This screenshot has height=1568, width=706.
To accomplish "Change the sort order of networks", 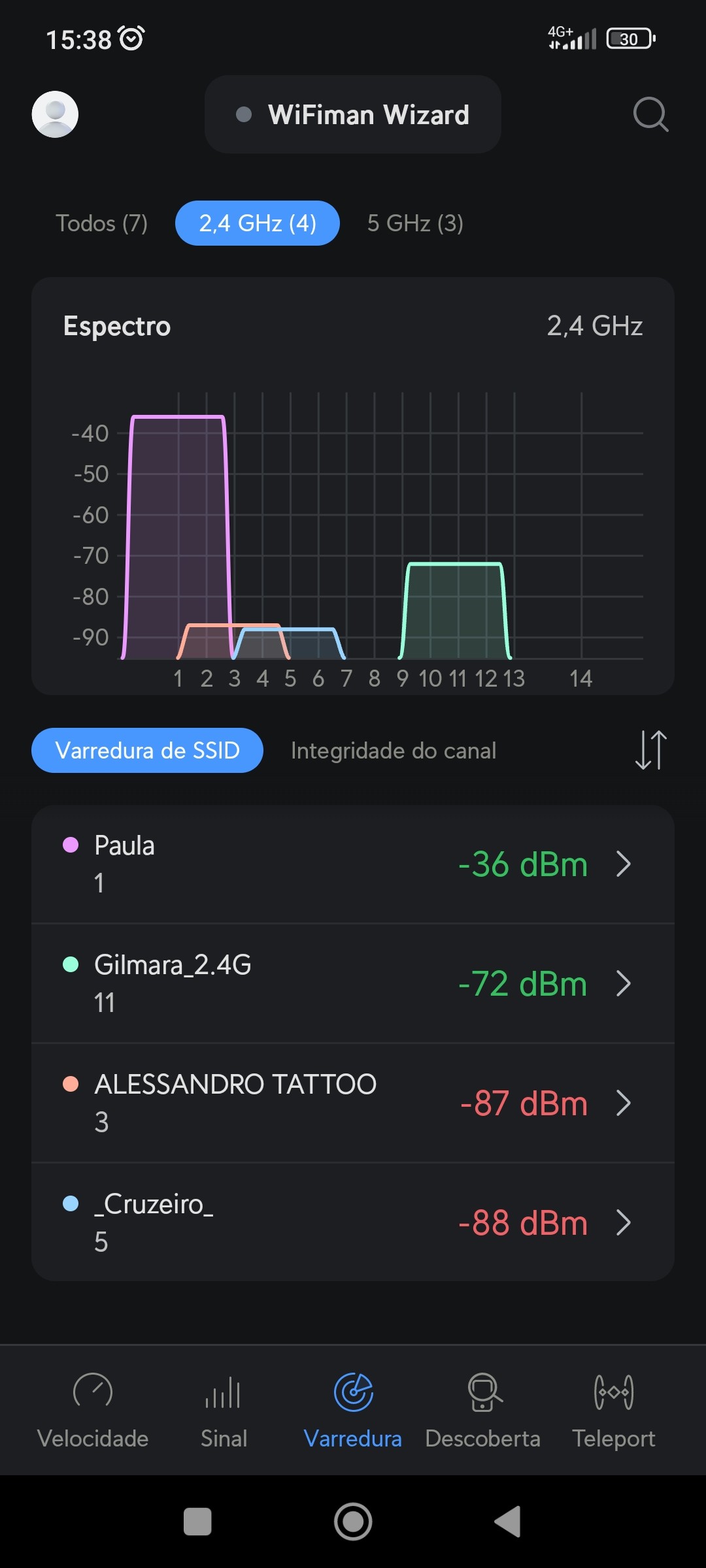I will (x=650, y=750).
